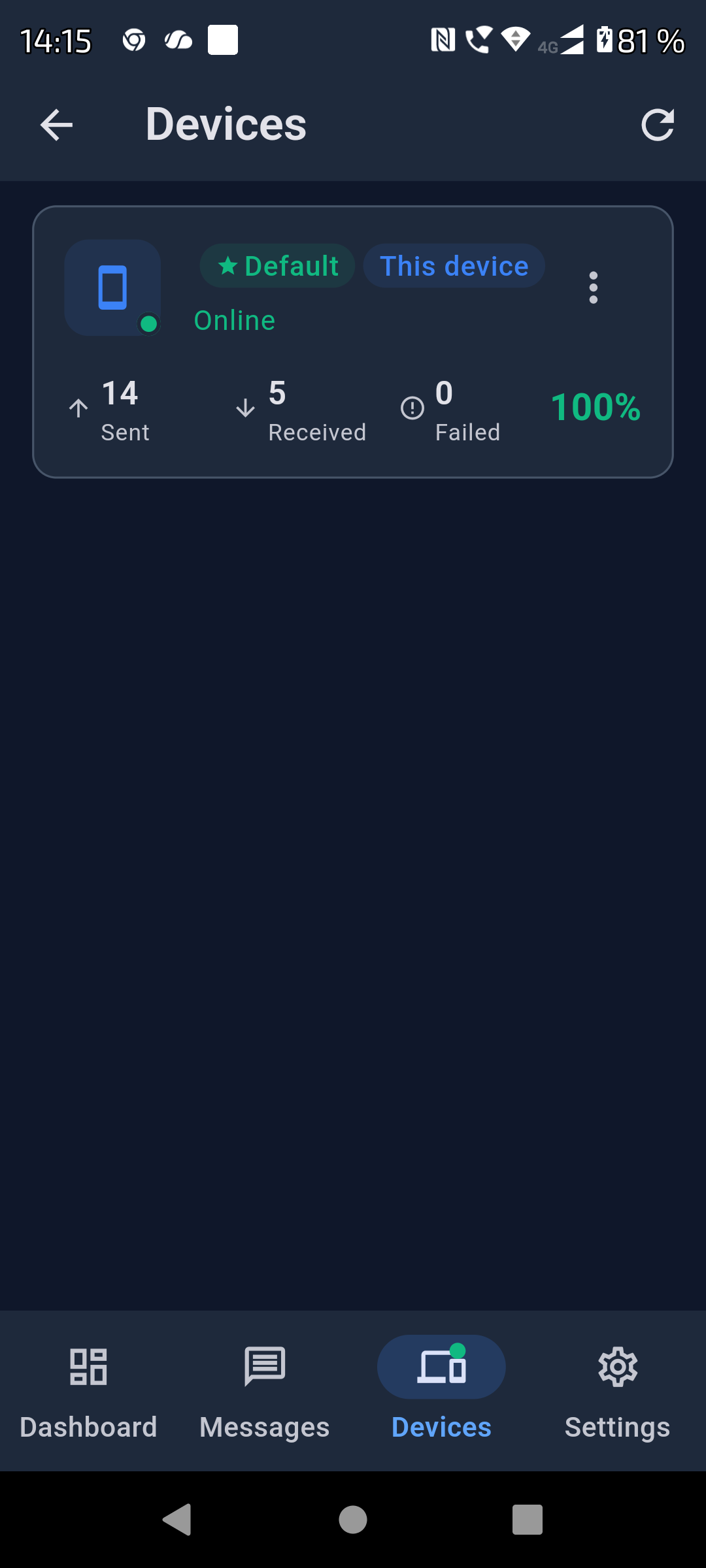
Task: Click the Devices laptop icon with green dot
Action: 441,1365
